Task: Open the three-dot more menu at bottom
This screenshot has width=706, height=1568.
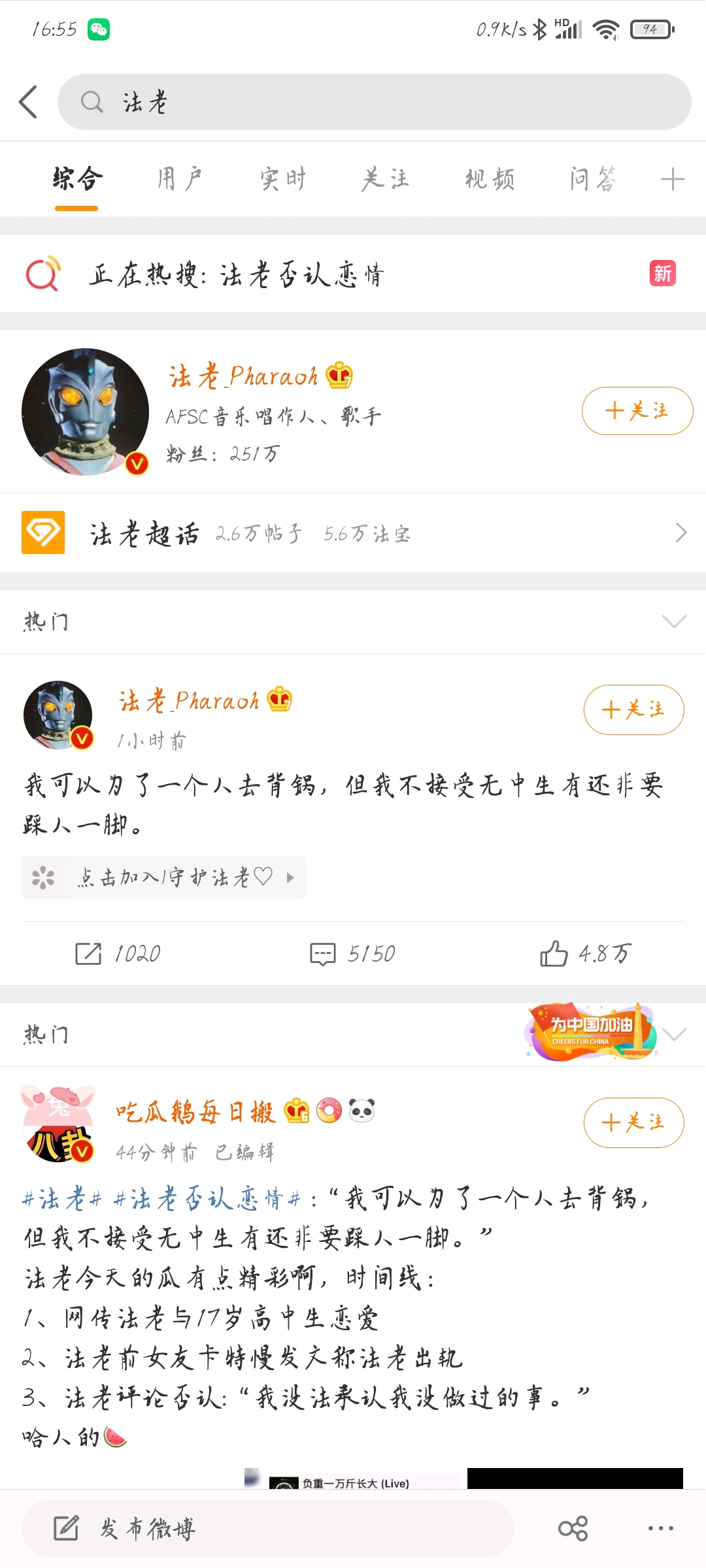Action: pyautogui.click(x=660, y=1528)
